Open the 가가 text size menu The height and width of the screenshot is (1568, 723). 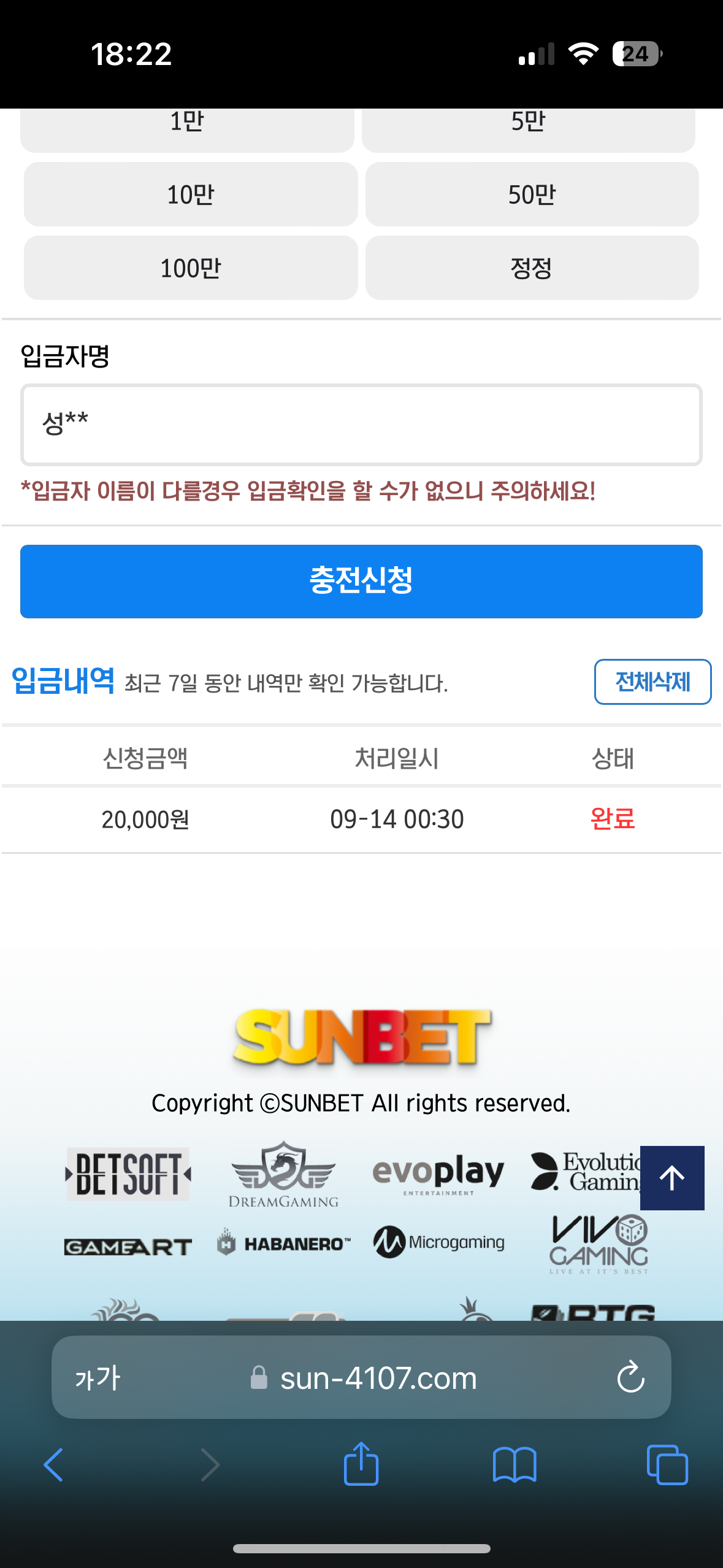click(x=98, y=1378)
